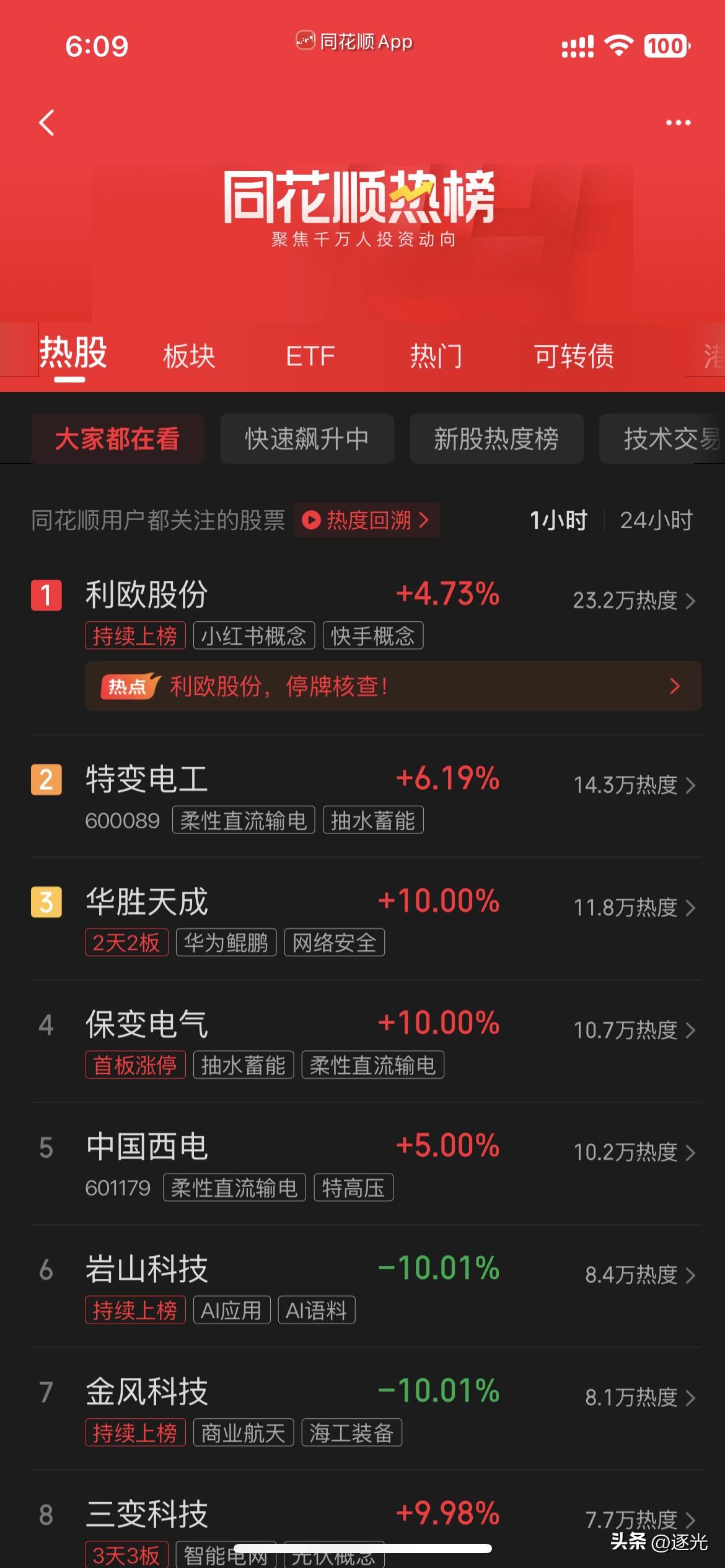The height and width of the screenshot is (1568, 725).
Task: Enable the 快速飙升中 filter
Action: [308, 438]
